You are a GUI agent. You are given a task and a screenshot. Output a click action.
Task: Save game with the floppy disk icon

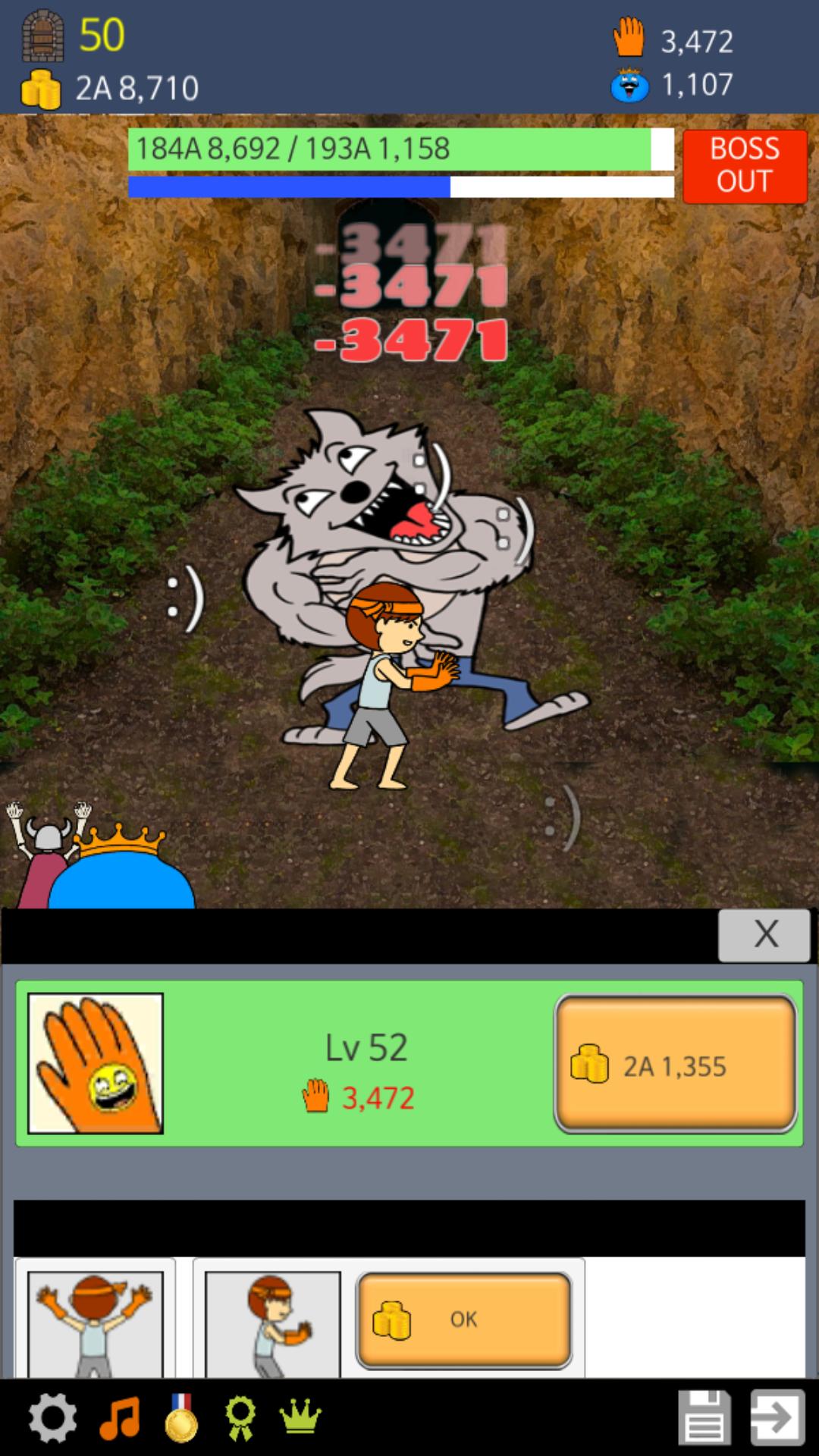(x=704, y=1417)
